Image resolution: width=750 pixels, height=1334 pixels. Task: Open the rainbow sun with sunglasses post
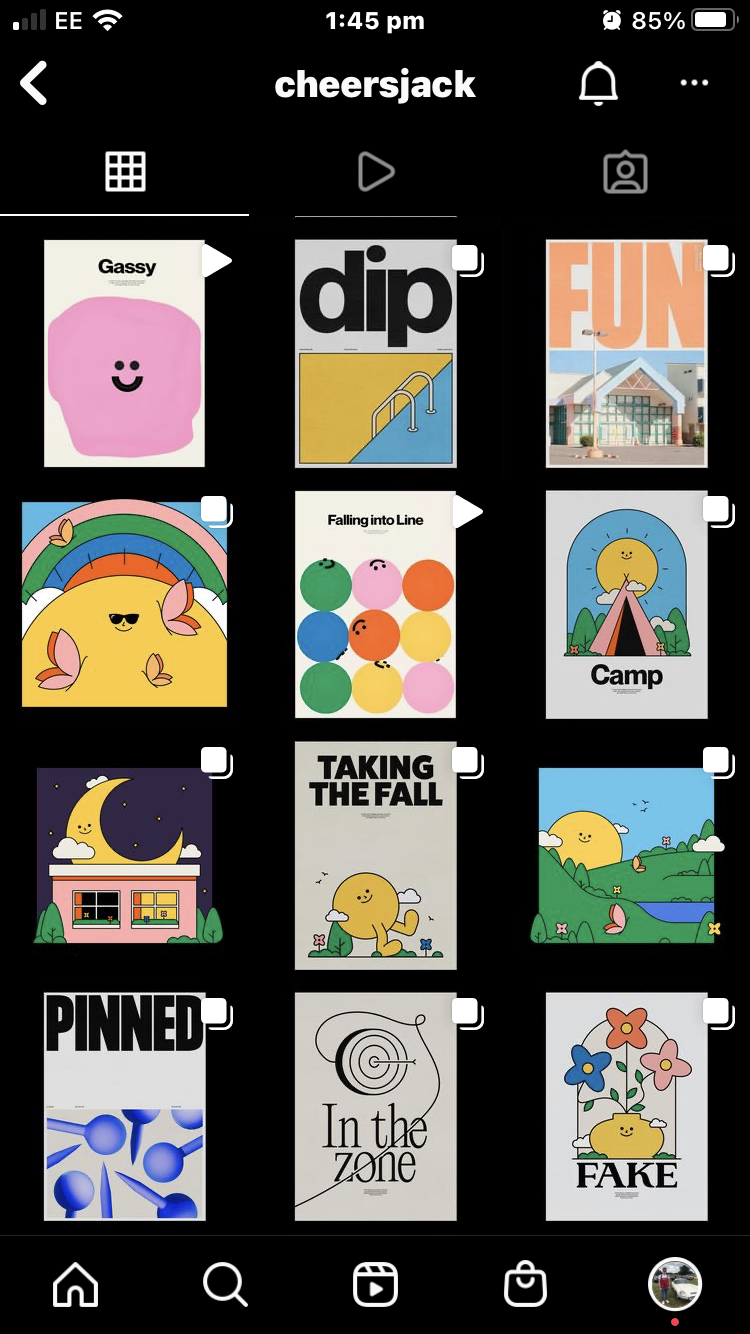[125, 604]
